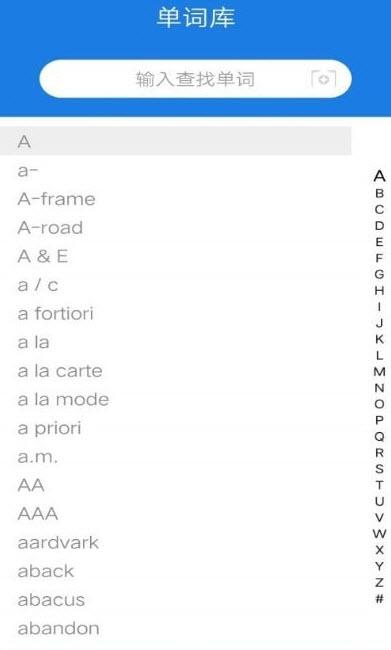Open the camera scan icon in search
This screenshot has width=391, height=650.
click(323, 79)
